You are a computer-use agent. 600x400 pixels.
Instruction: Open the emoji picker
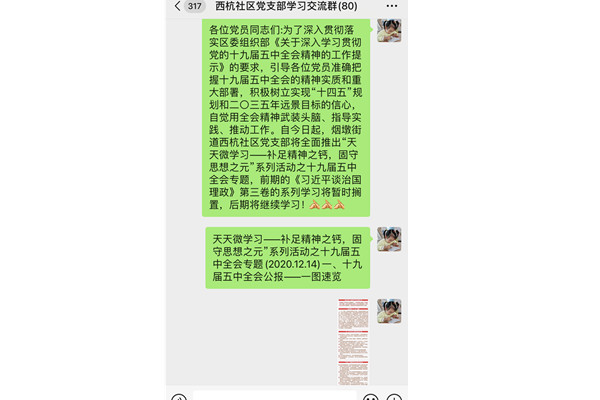point(370,397)
